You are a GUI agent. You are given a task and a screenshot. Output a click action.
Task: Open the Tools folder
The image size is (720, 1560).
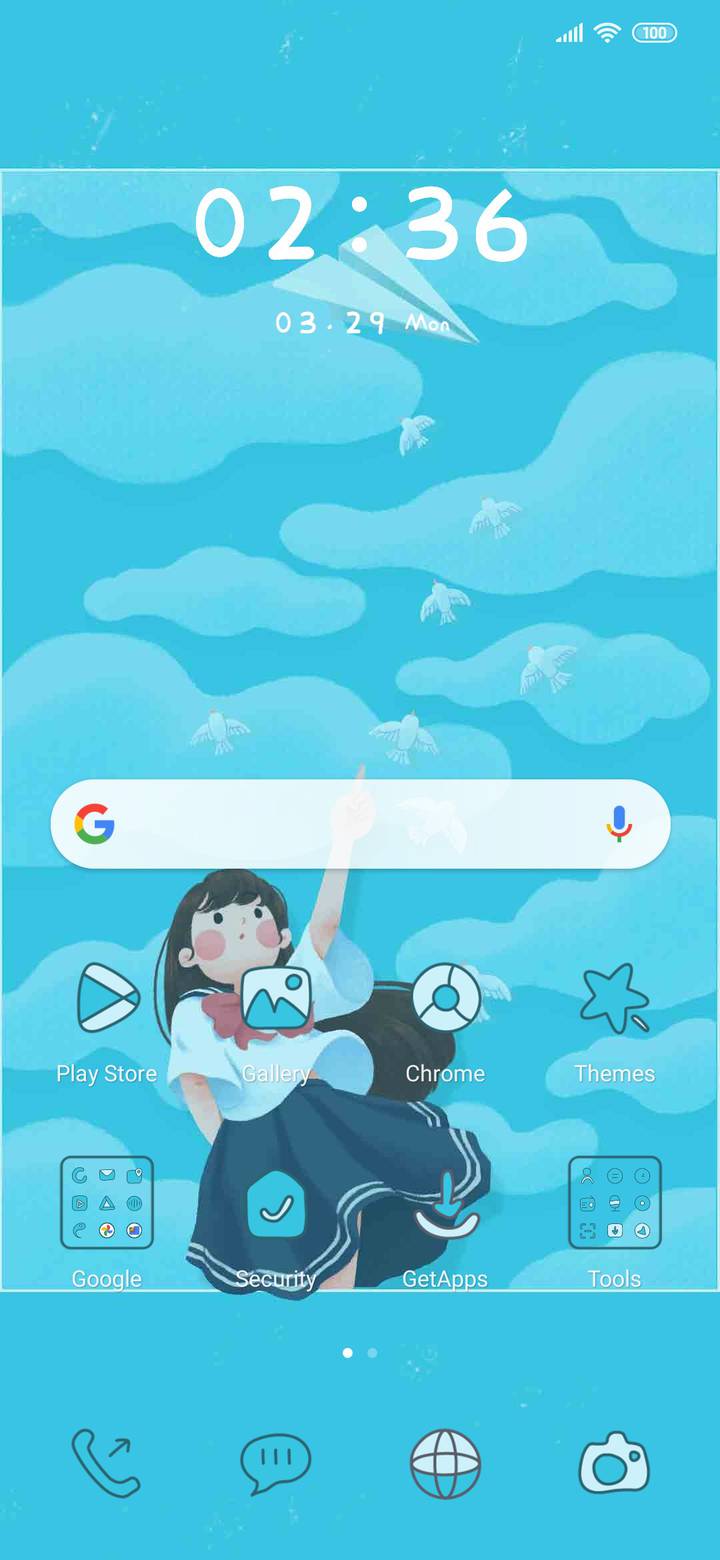click(614, 1203)
